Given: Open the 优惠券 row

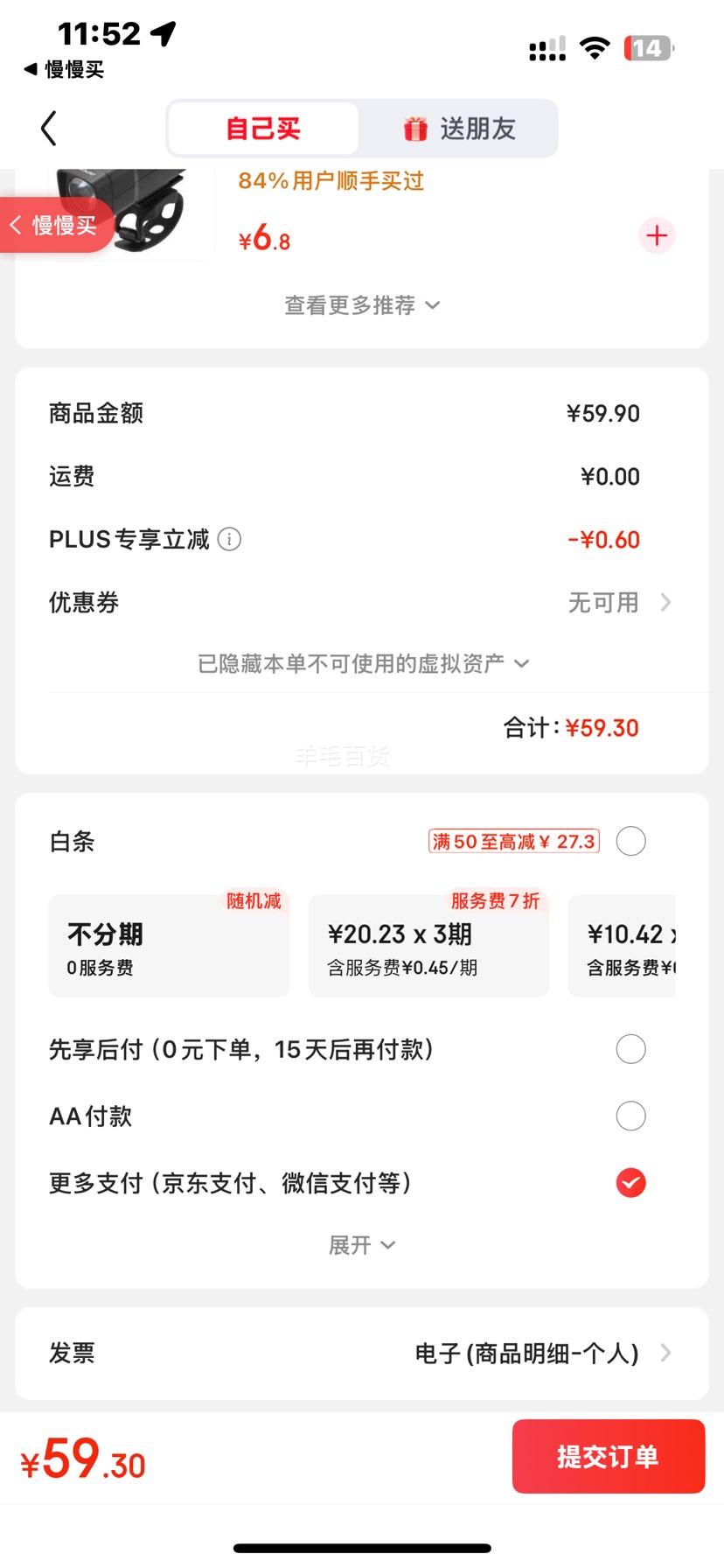Looking at the screenshot, I should [x=362, y=602].
